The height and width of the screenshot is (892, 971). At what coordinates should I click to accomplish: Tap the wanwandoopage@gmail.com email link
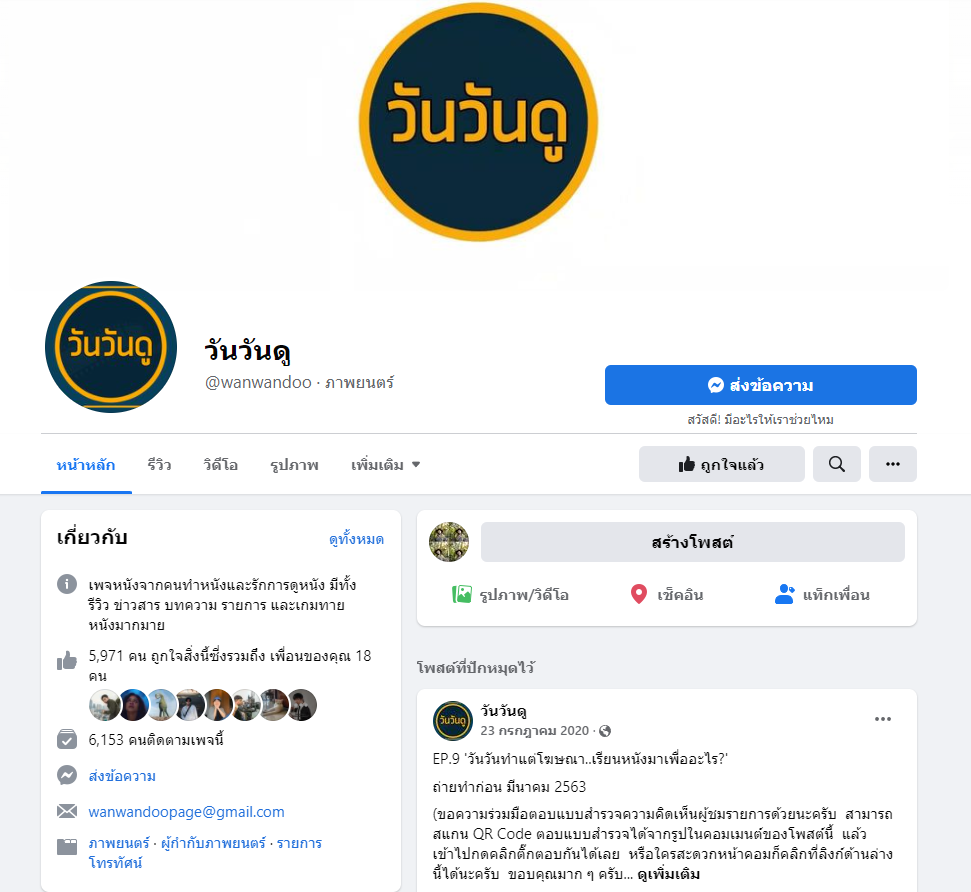click(186, 812)
